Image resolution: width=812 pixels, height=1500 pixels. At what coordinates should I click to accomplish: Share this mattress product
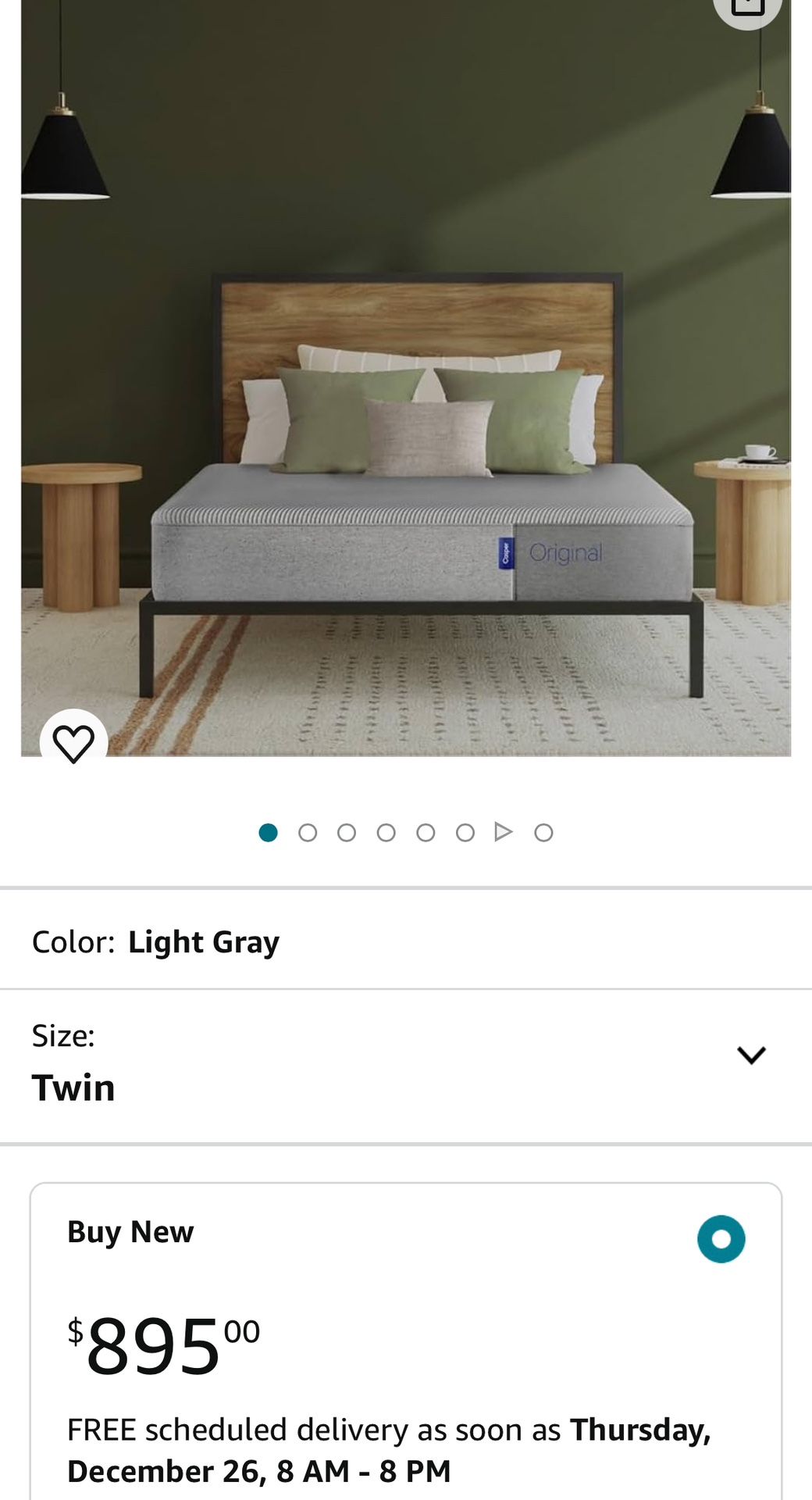coord(747,6)
